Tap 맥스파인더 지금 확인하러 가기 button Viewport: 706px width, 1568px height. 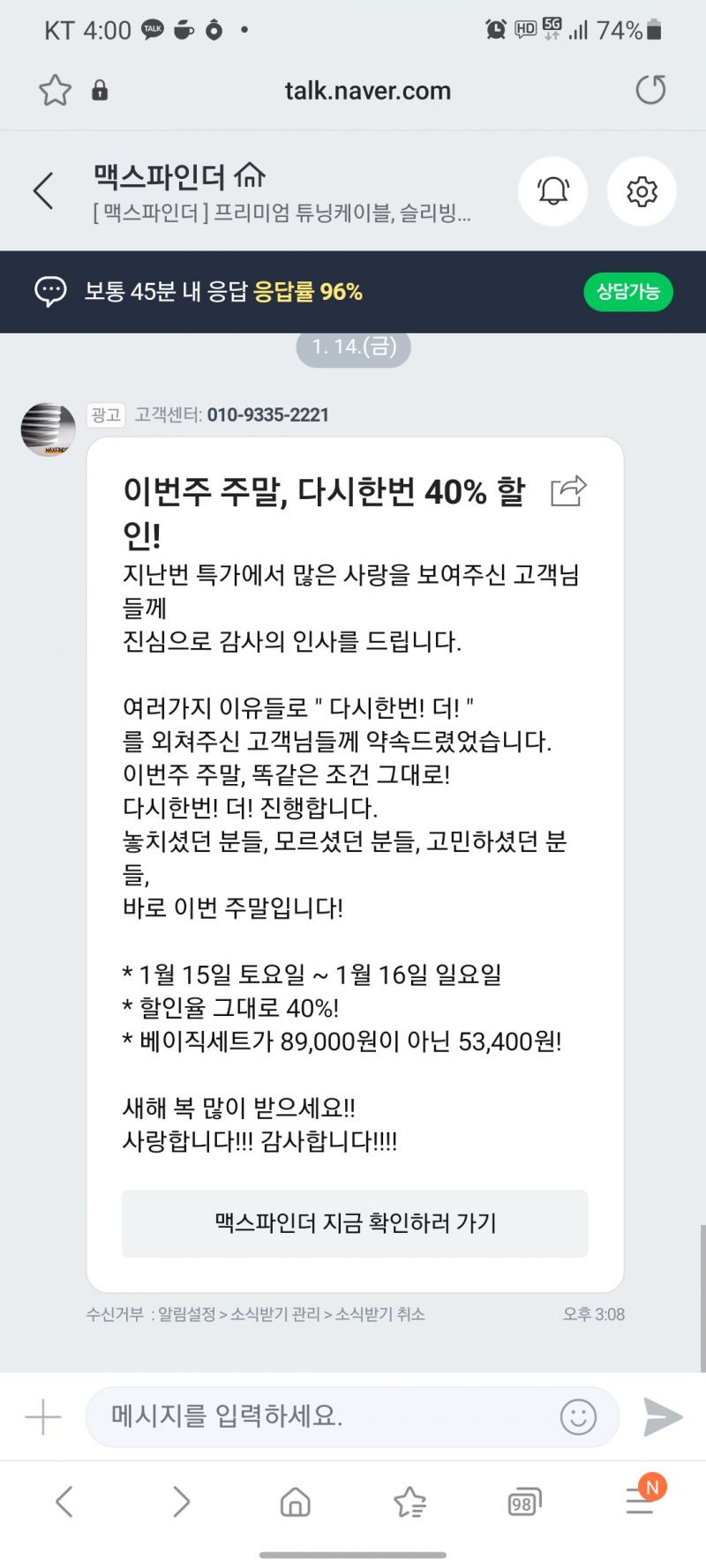pyautogui.click(x=355, y=1223)
